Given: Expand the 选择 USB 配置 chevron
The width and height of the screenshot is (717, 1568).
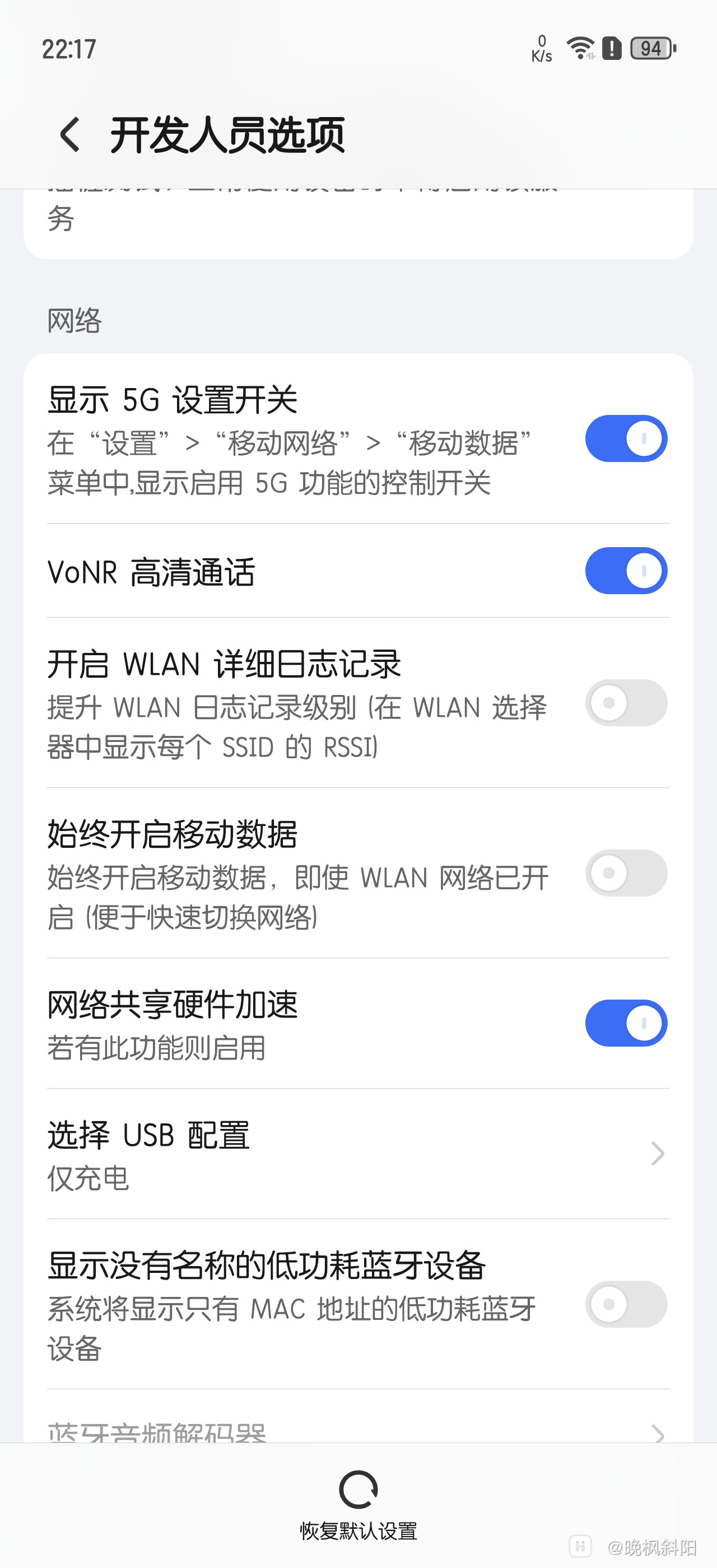Looking at the screenshot, I should pos(657,1154).
